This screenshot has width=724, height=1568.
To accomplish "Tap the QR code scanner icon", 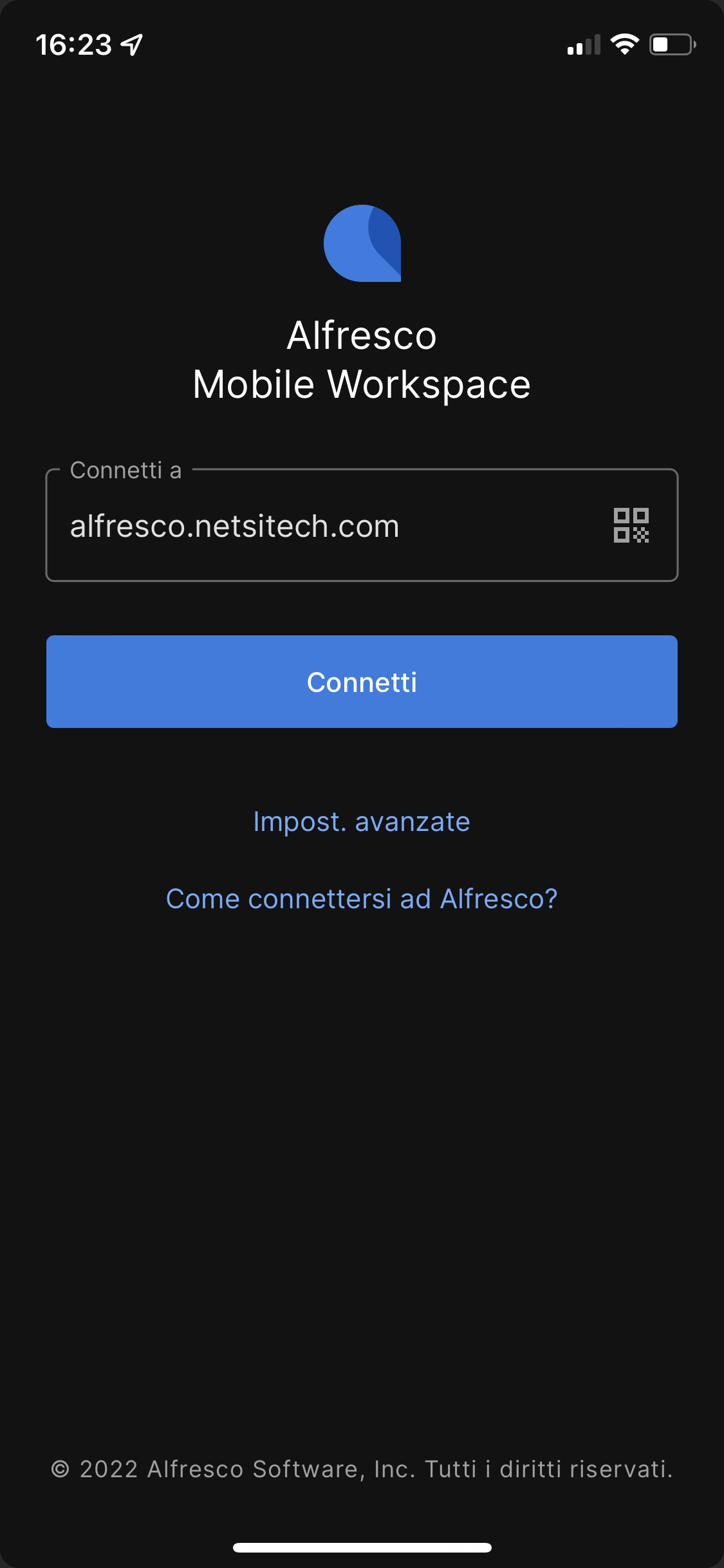I will click(x=631, y=525).
